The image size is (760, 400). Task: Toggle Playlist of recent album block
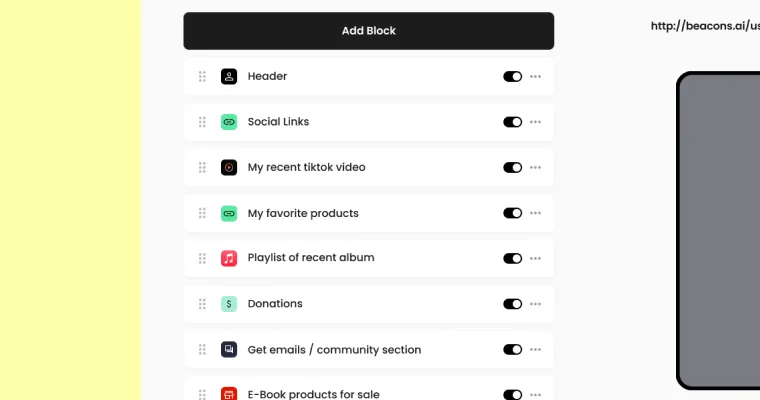(512, 258)
